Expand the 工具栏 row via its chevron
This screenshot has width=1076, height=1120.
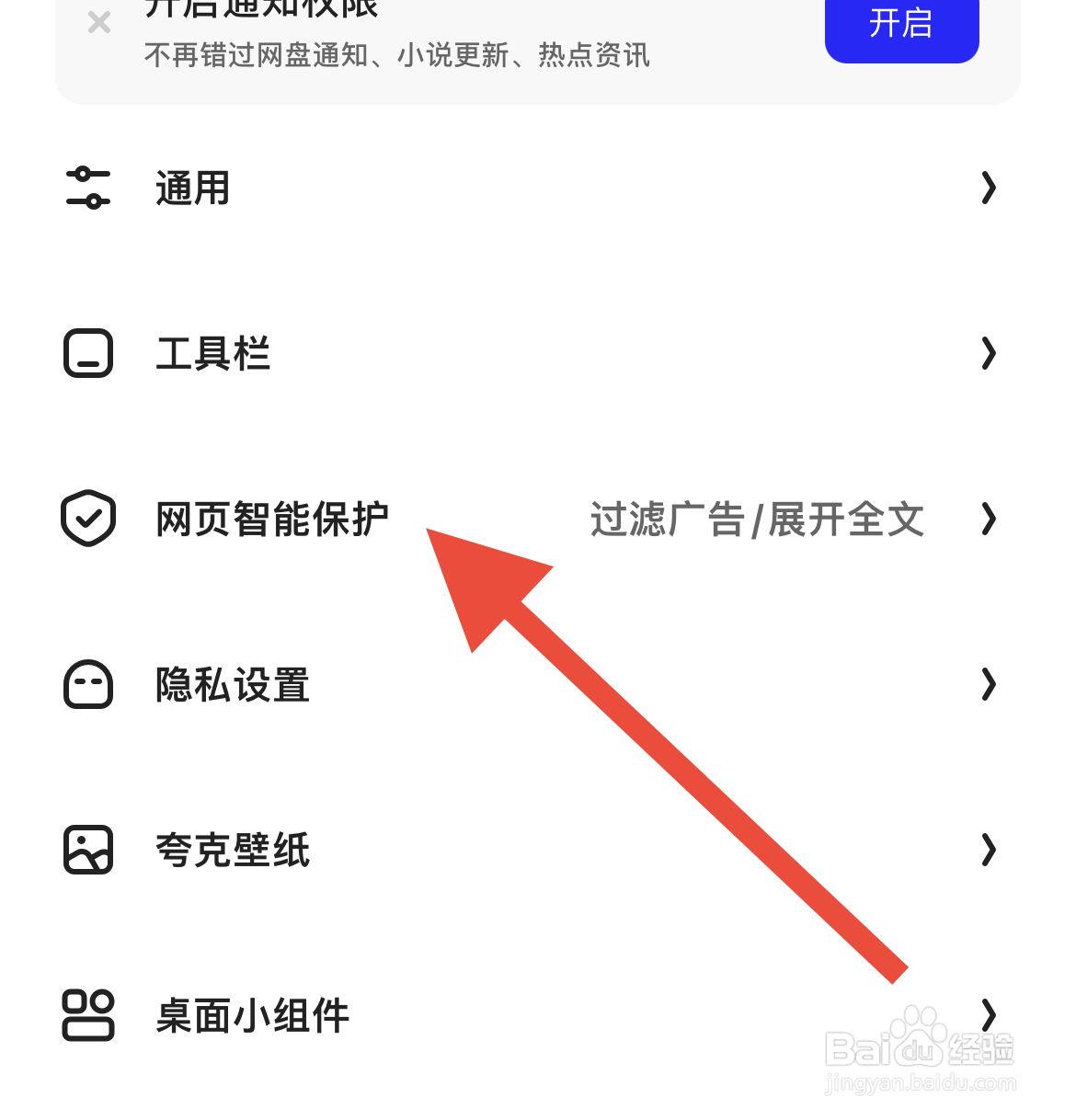(x=989, y=353)
